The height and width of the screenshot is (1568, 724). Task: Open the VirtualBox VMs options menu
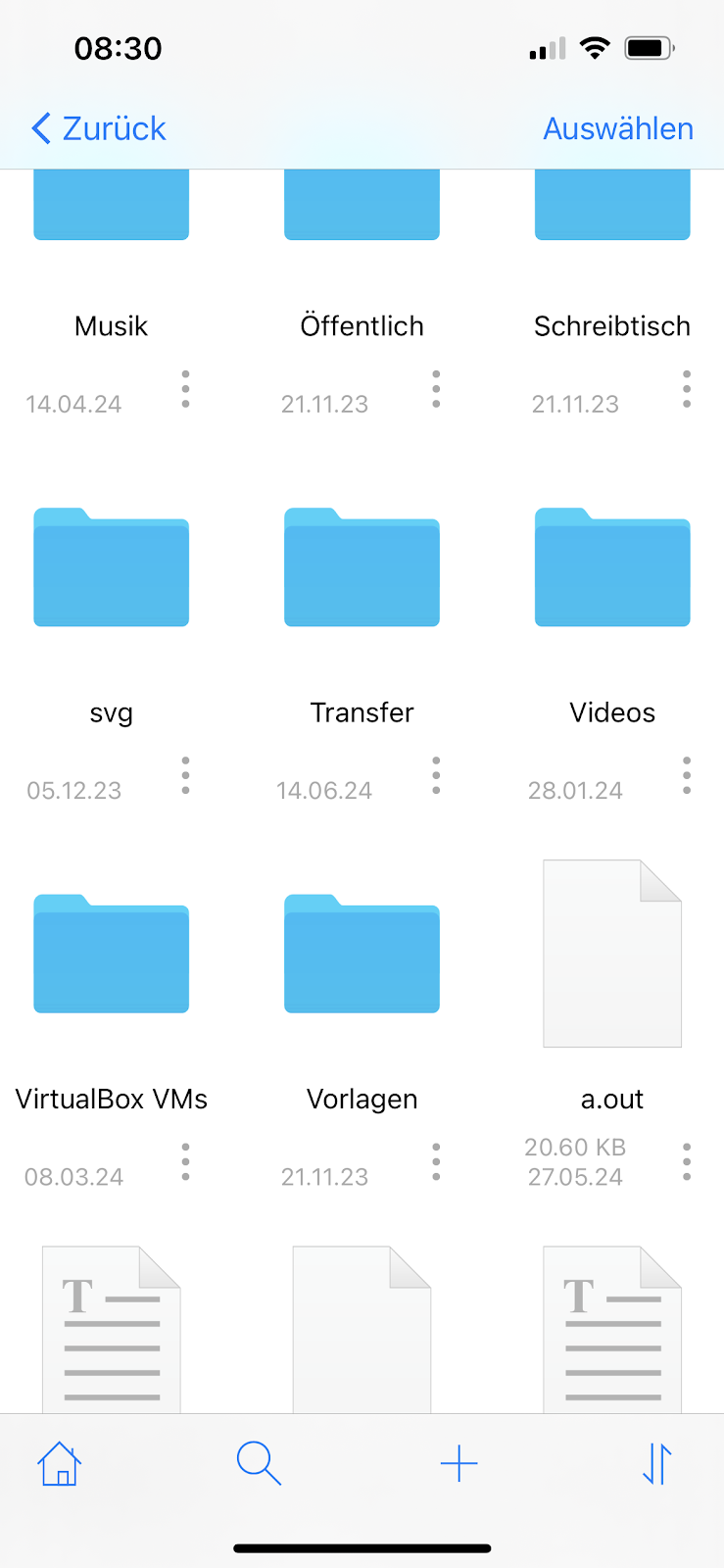coord(185,1161)
